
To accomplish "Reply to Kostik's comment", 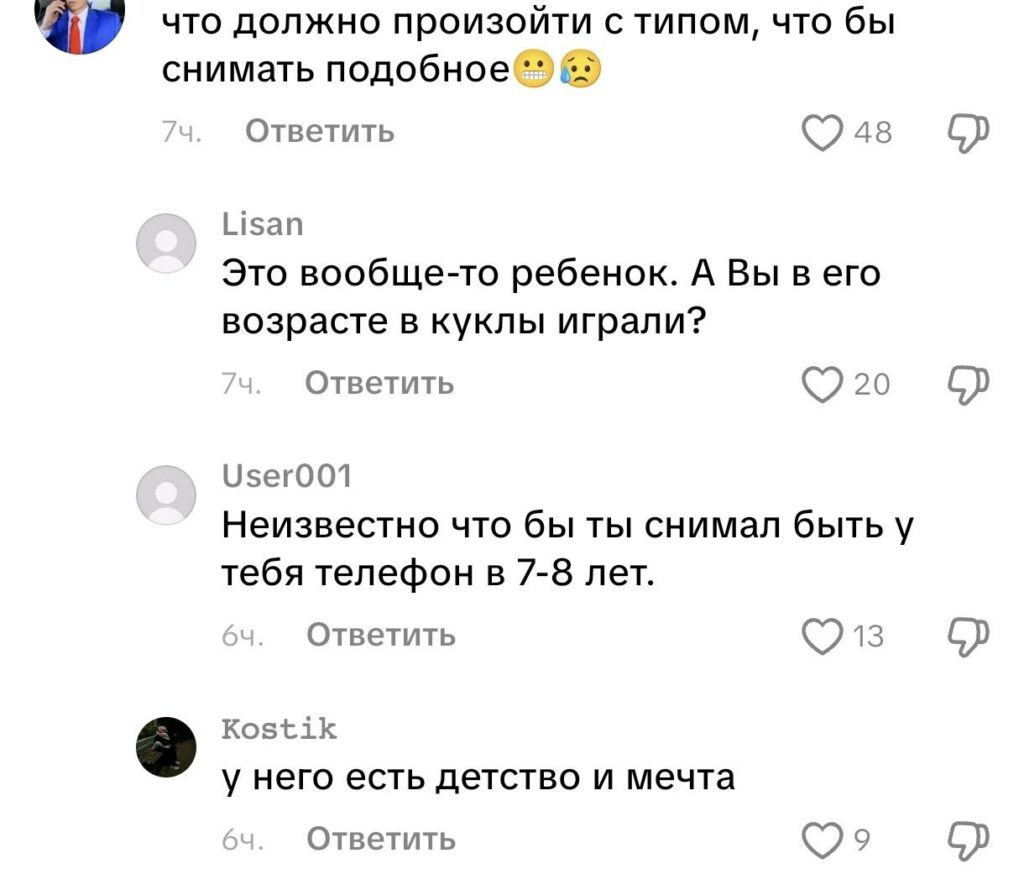I will (379, 838).
